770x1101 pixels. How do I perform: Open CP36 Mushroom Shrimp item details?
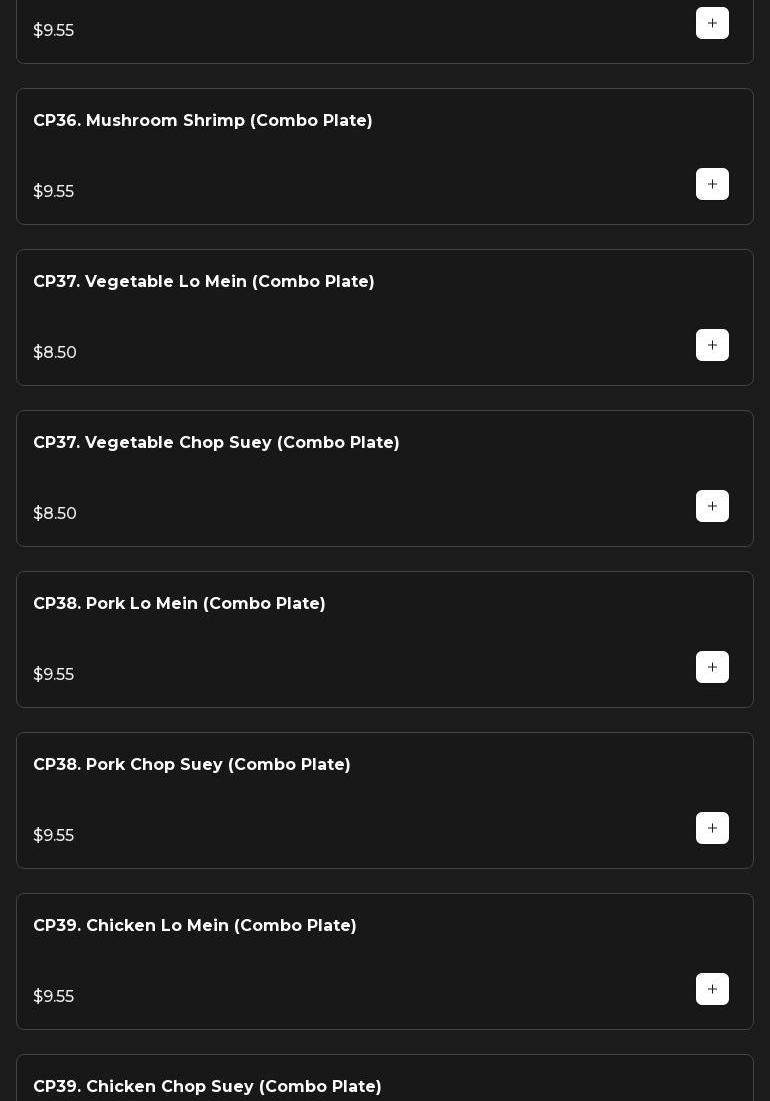[203, 121]
